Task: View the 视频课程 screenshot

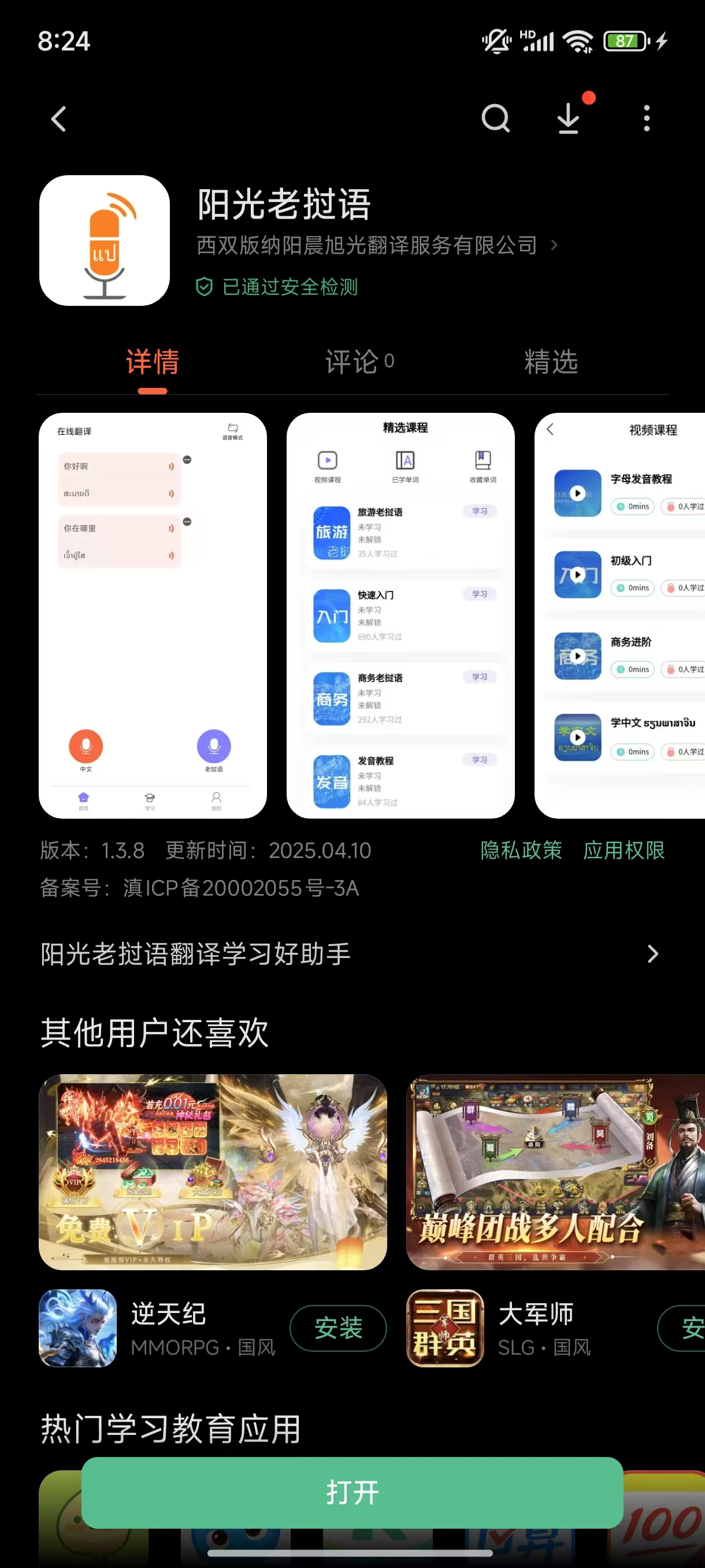Action: [x=621, y=615]
